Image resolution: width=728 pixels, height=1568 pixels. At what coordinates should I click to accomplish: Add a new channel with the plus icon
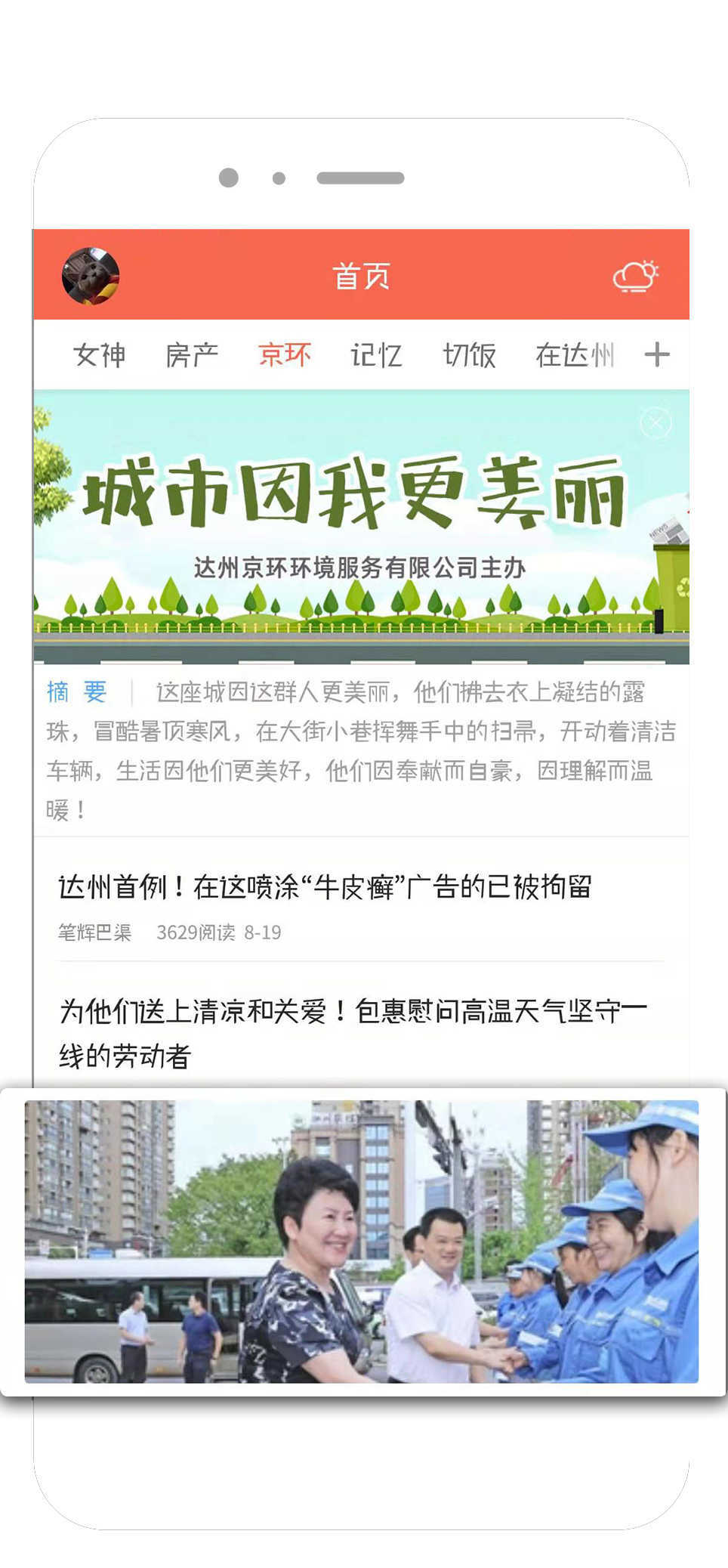point(657,354)
